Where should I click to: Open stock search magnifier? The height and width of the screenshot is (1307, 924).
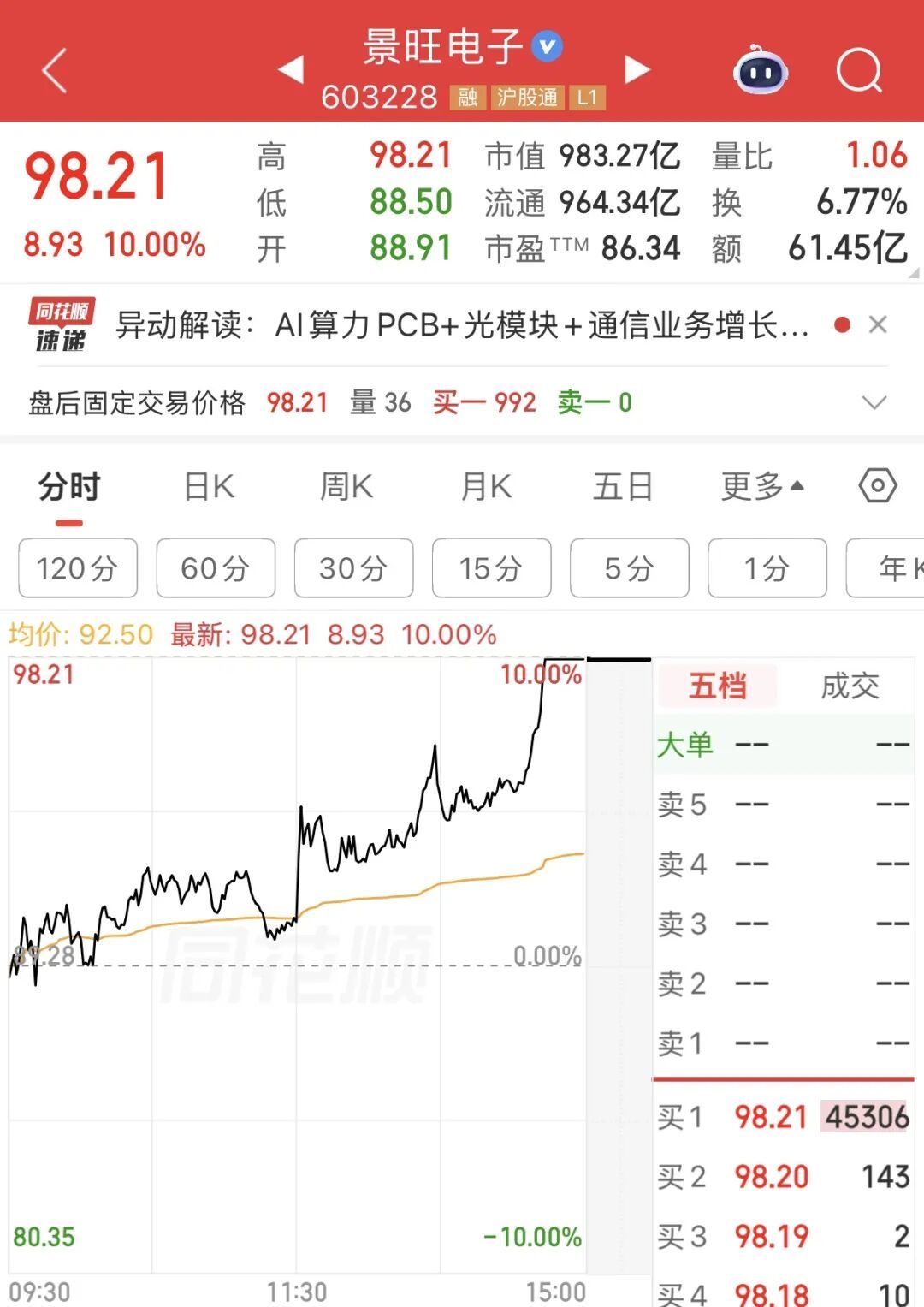click(x=859, y=70)
